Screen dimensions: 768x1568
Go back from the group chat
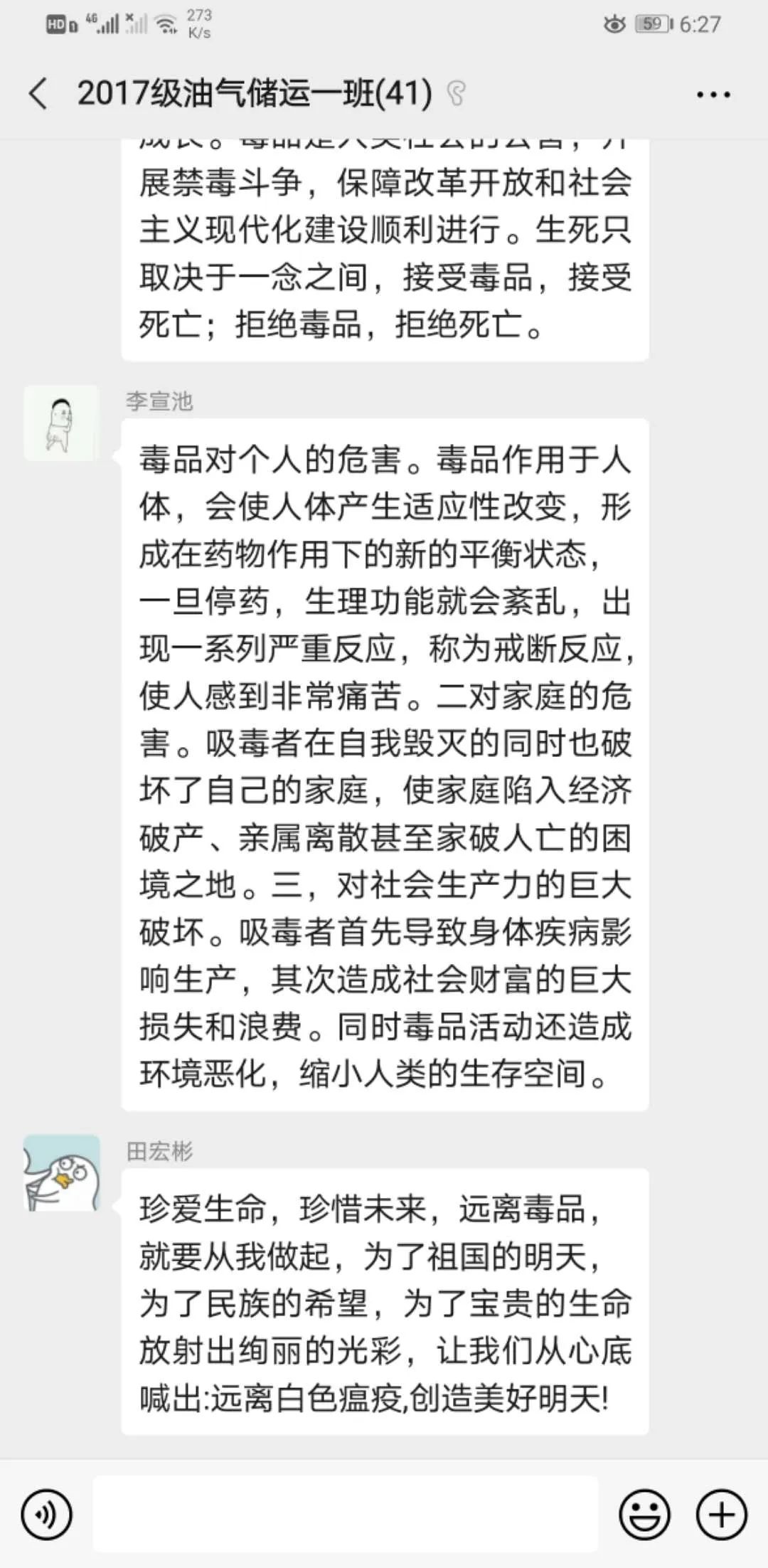(38, 94)
